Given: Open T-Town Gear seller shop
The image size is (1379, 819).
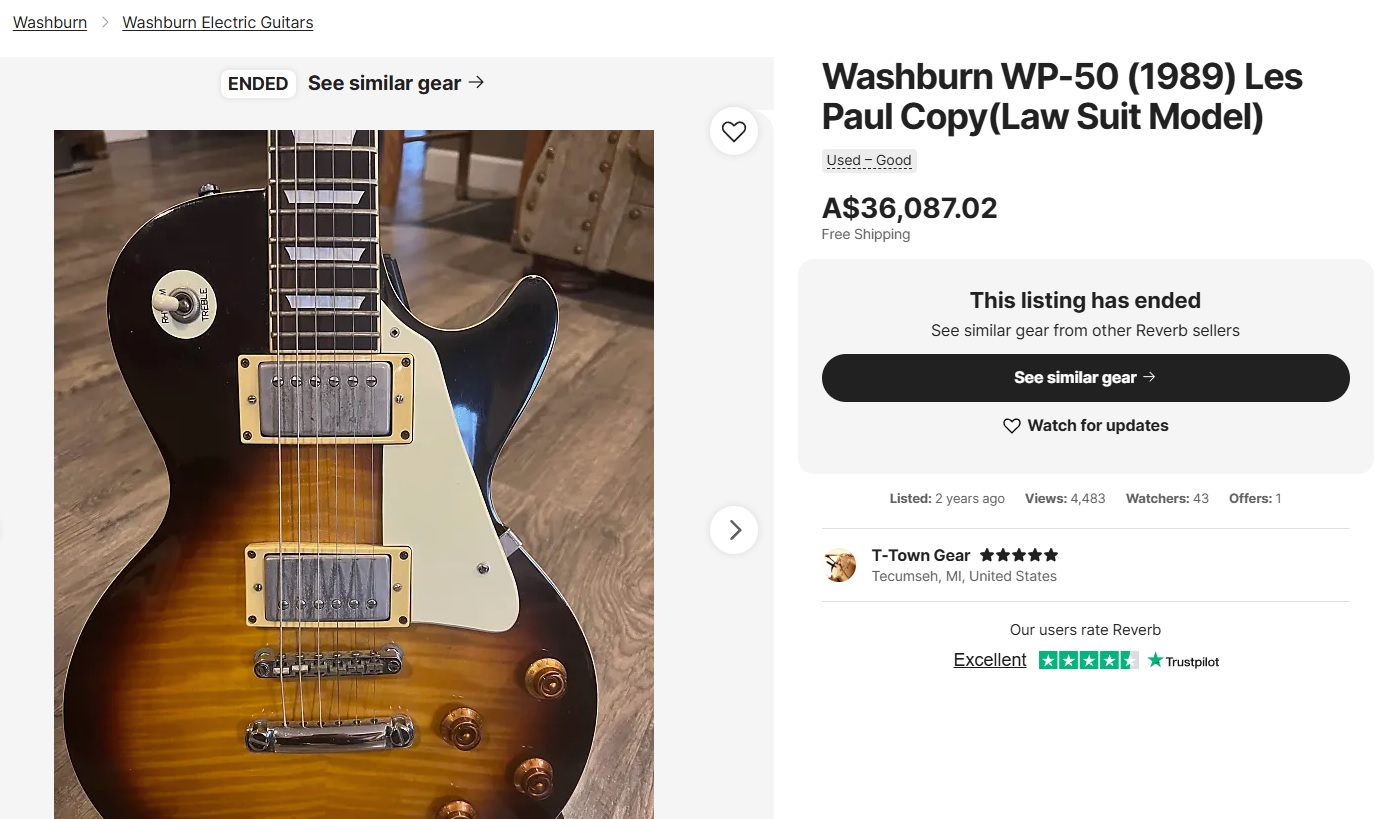Looking at the screenshot, I should [x=920, y=555].
